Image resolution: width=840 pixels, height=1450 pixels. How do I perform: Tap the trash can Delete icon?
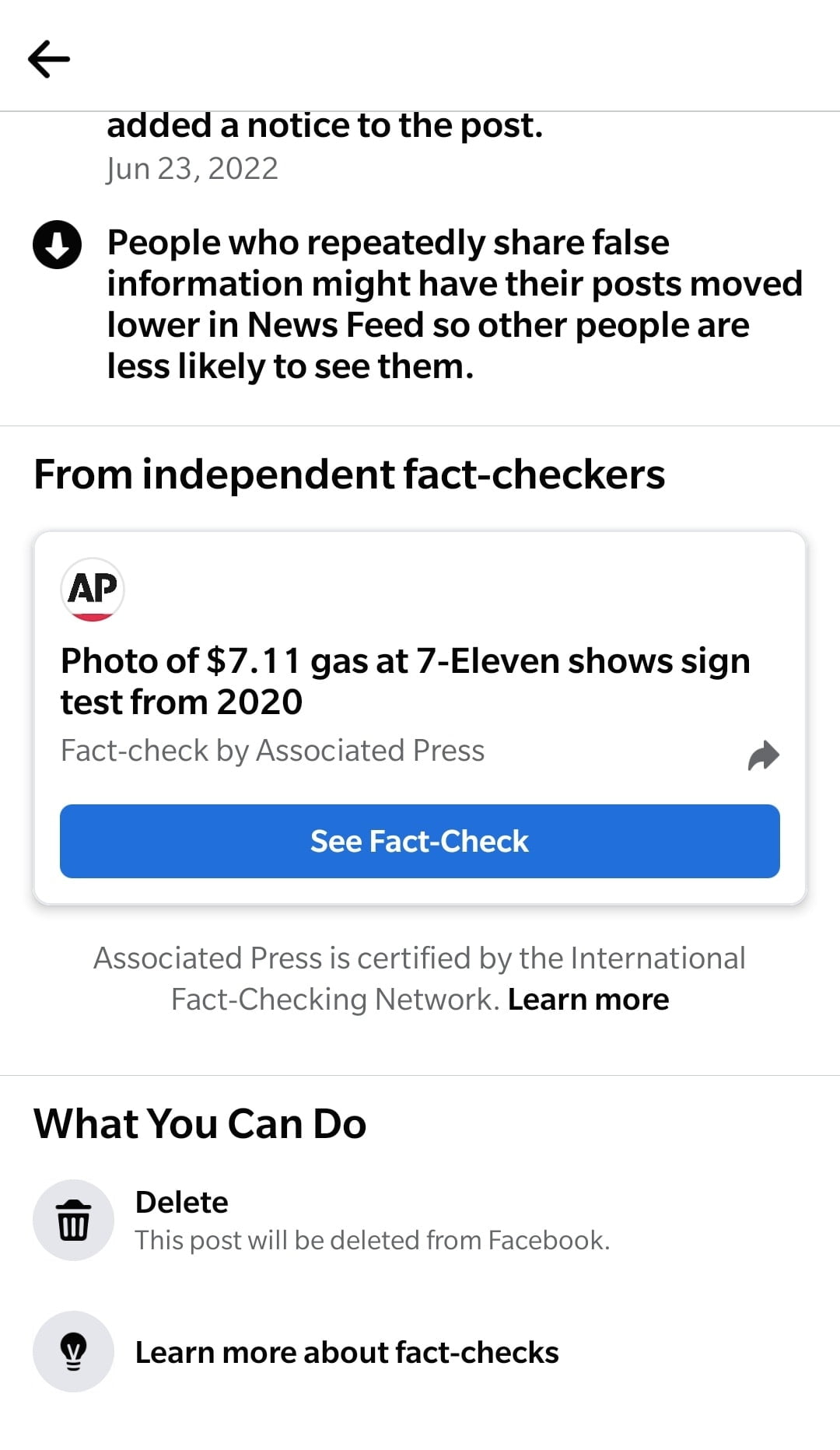[73, 1220]
